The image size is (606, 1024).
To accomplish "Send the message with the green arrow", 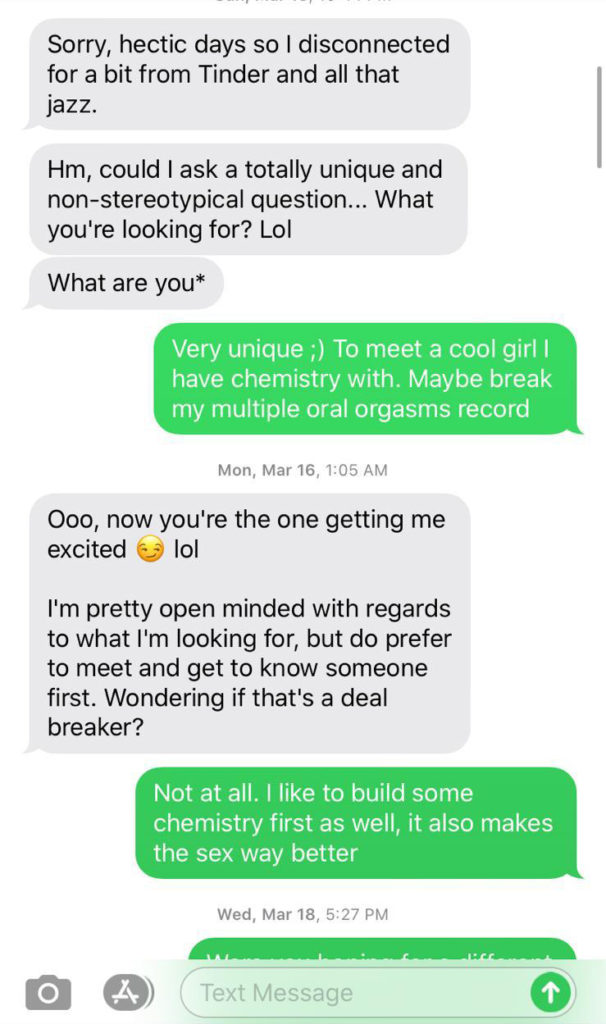I will click(549, 993).
